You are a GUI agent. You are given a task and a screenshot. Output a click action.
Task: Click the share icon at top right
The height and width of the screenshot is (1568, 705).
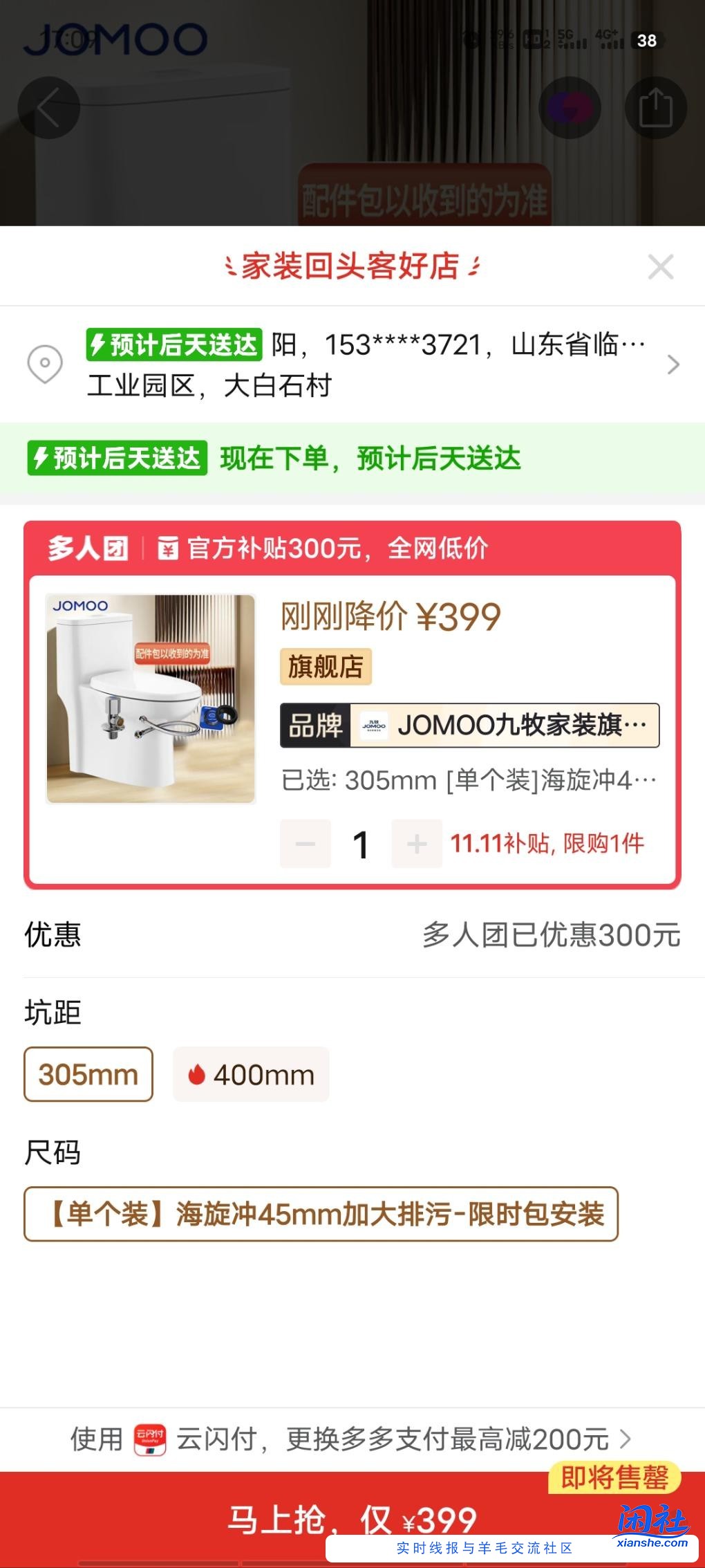click(x=655, y=107)
